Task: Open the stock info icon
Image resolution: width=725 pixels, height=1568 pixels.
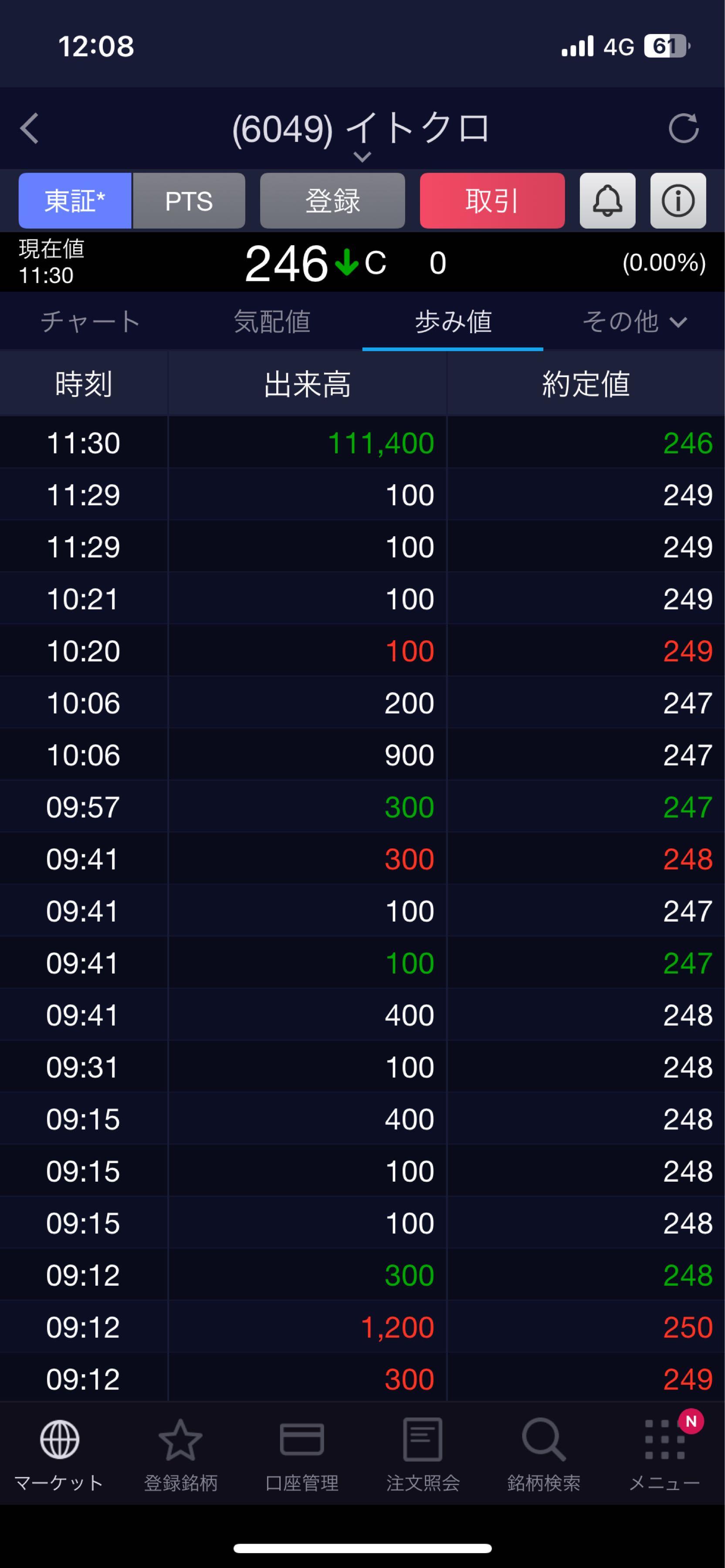Action: pos(678,201)
